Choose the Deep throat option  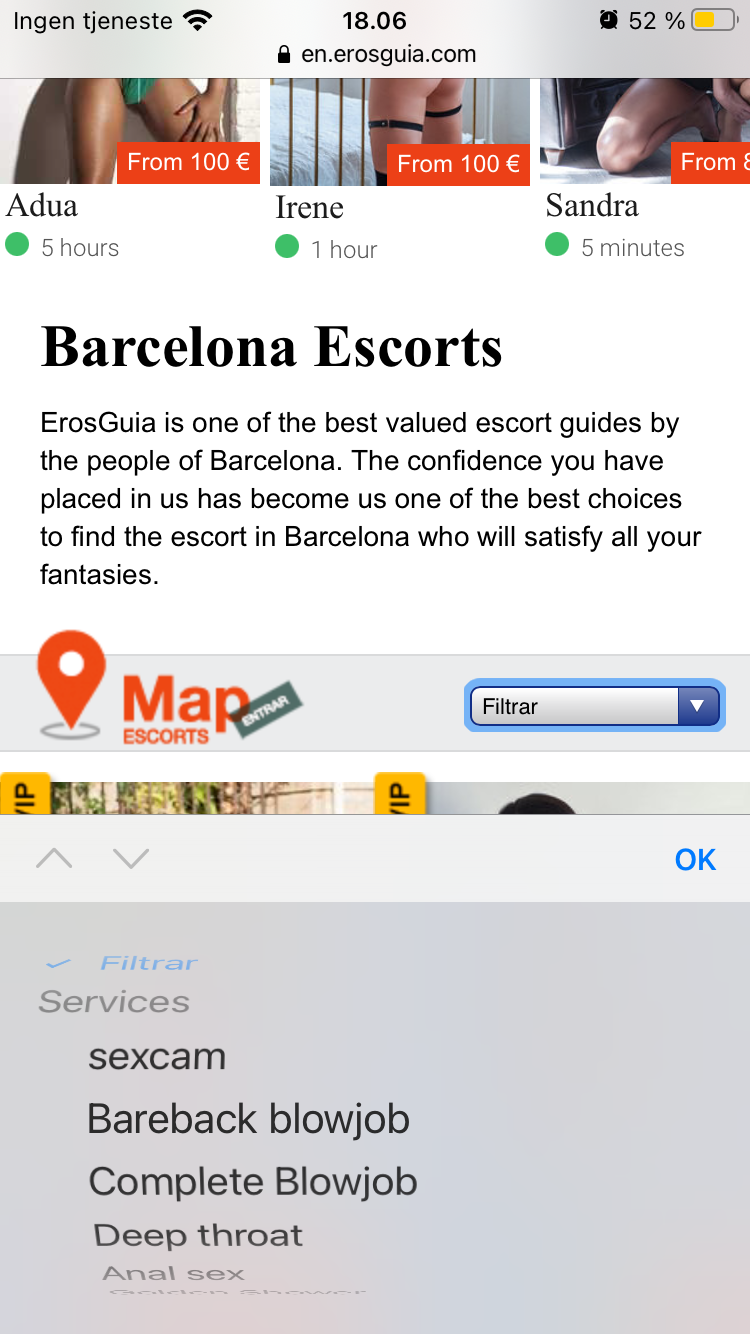(198, 1236)
